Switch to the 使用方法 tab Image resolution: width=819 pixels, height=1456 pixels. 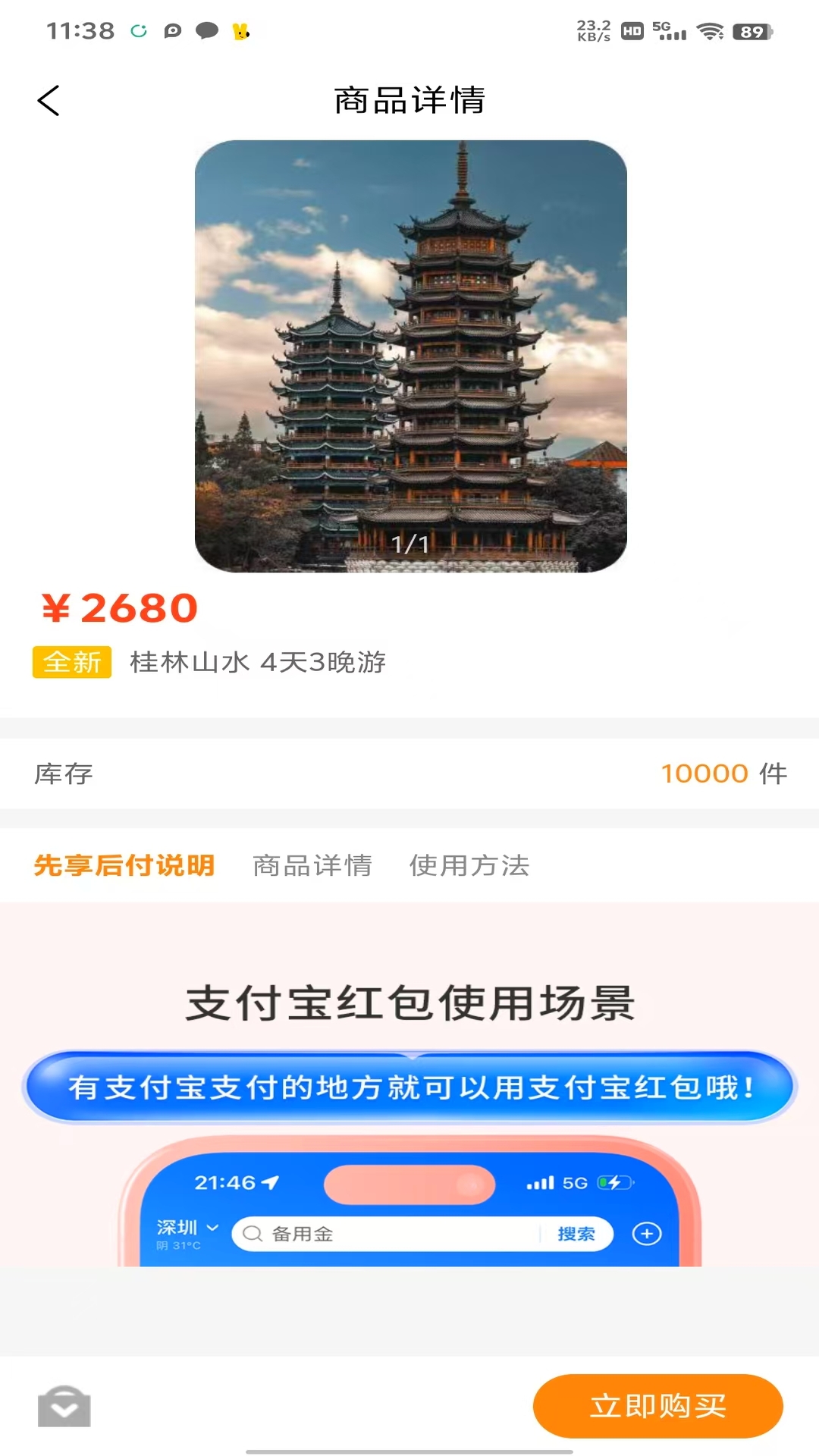469,865
